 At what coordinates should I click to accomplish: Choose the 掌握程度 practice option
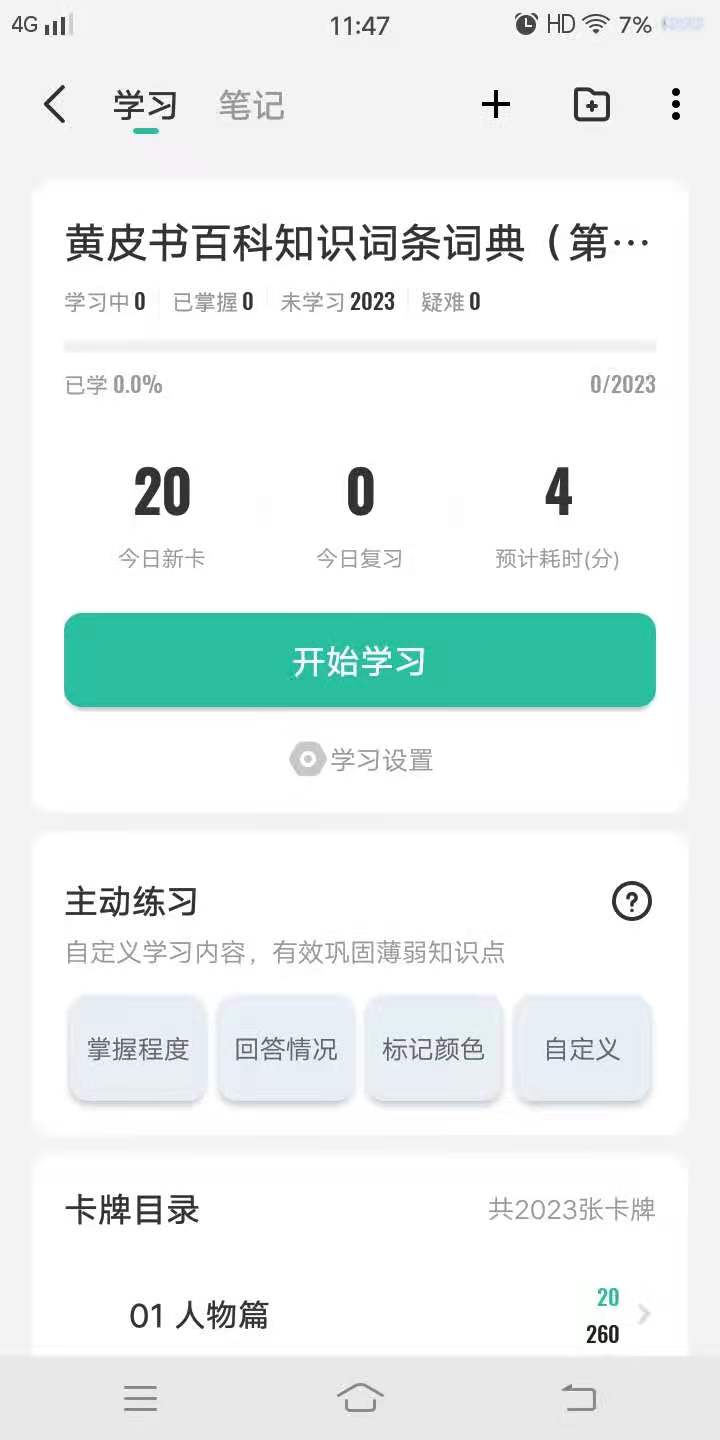[138, 1049]
